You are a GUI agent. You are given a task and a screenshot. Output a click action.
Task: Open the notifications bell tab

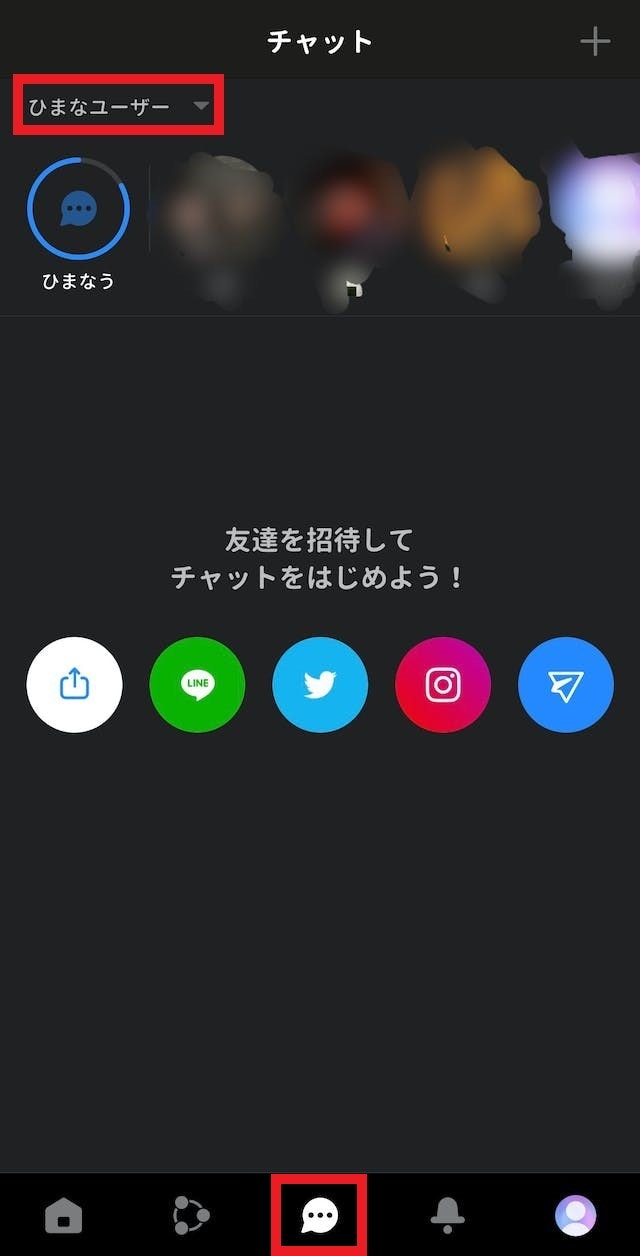coord(447,1216)
